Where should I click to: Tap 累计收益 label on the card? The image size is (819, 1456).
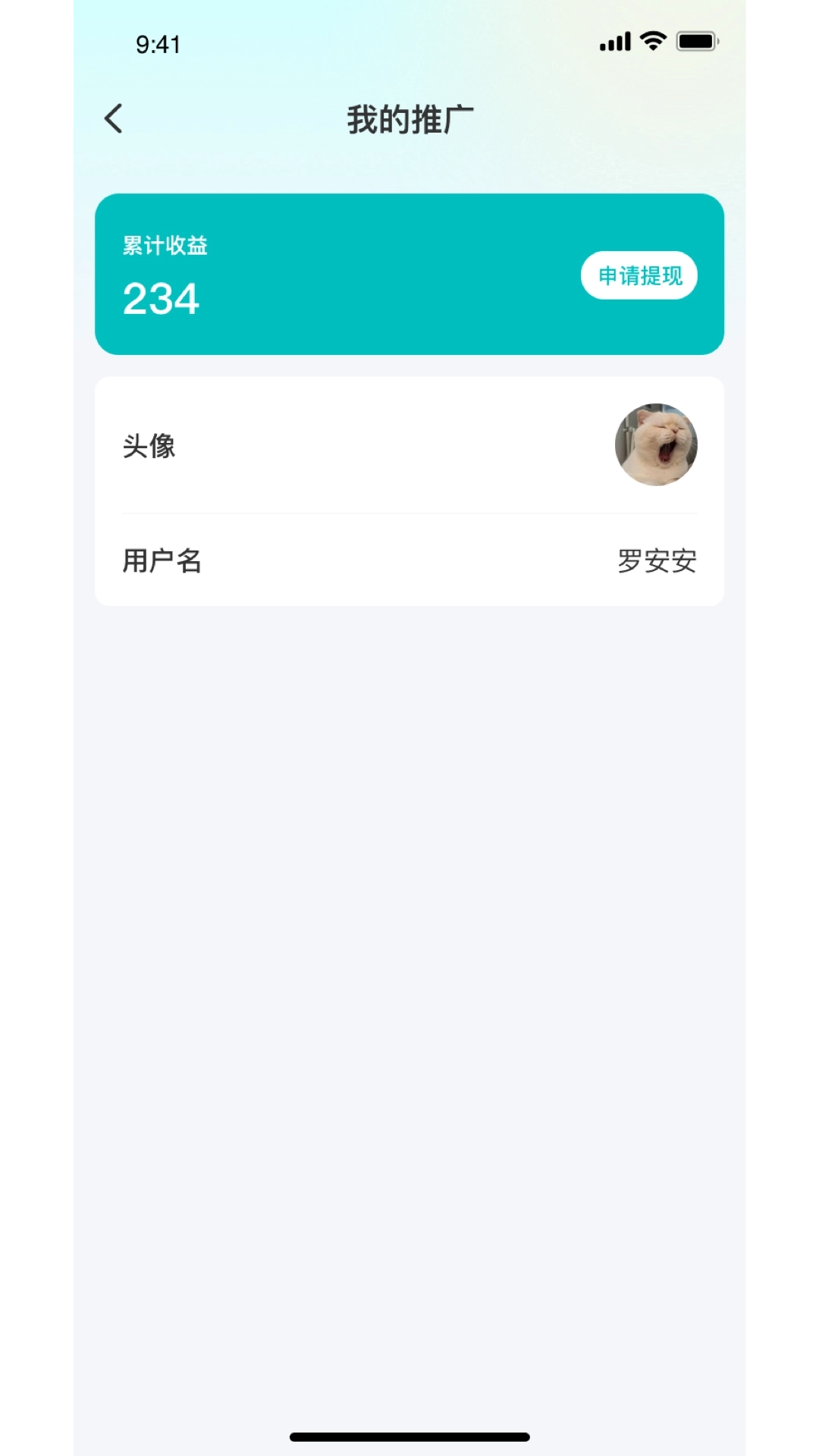tap(165, 244)
